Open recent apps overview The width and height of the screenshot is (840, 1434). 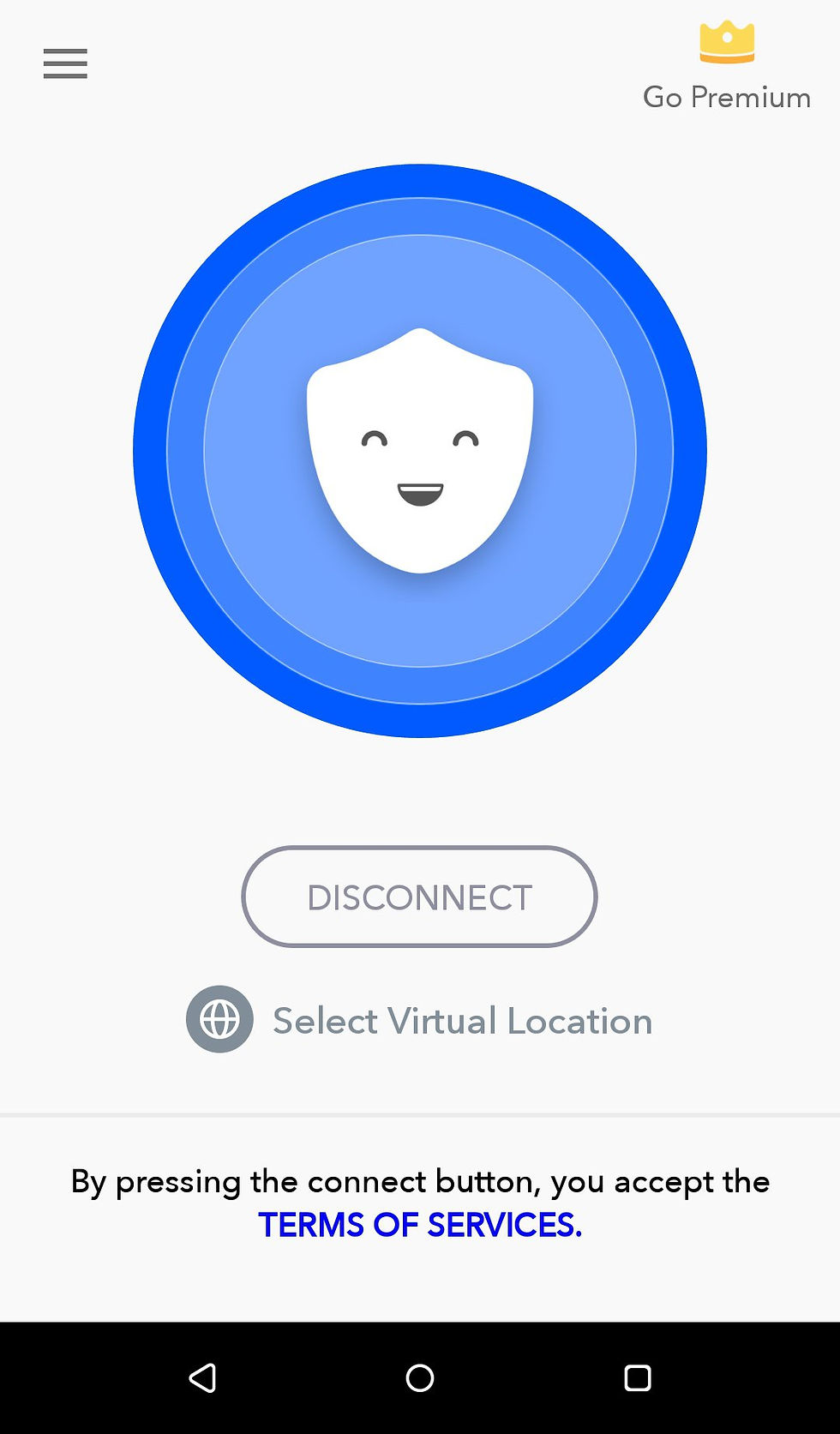(637, 1377)
